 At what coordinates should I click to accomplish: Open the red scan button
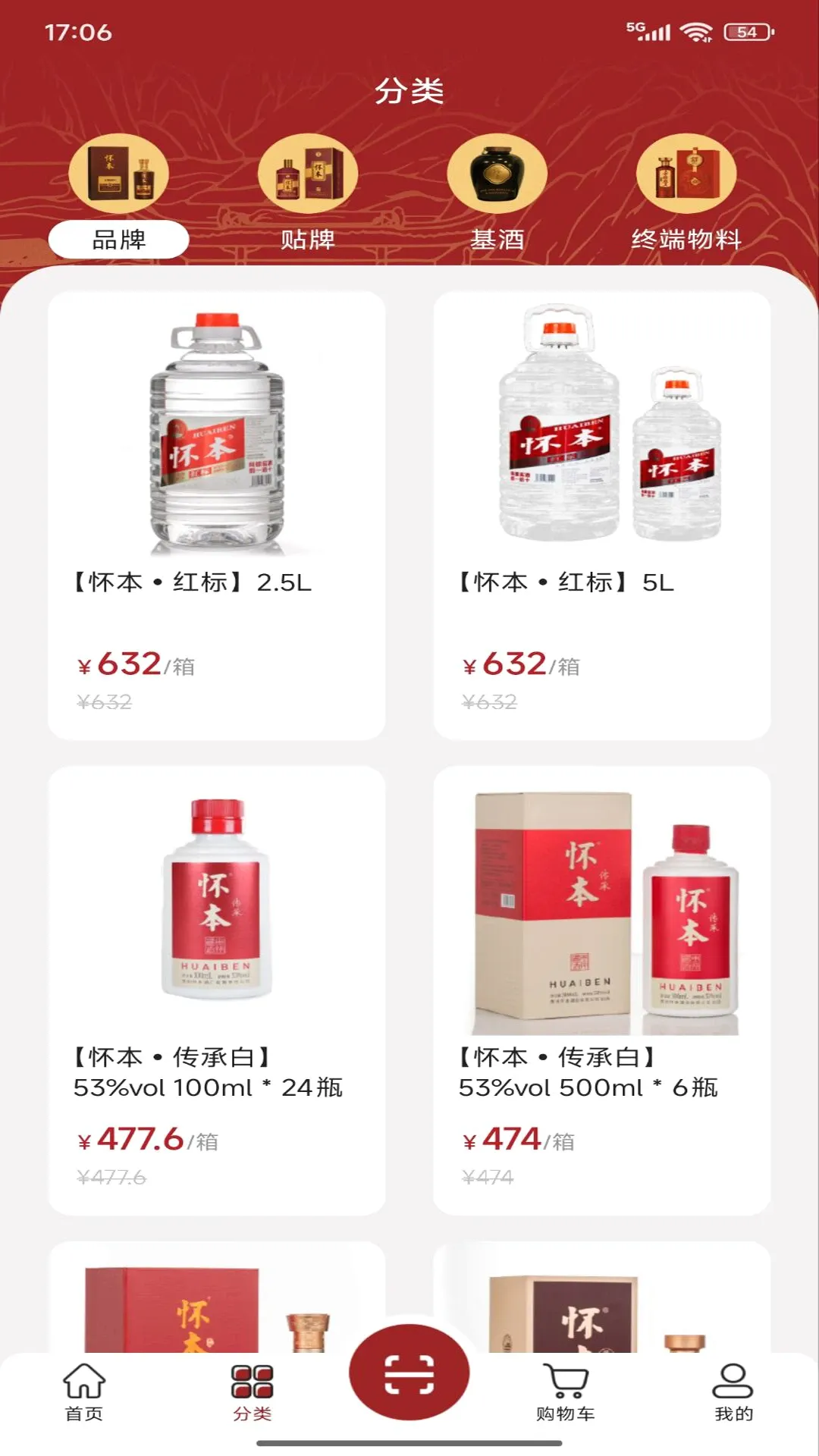[409, 1373]
